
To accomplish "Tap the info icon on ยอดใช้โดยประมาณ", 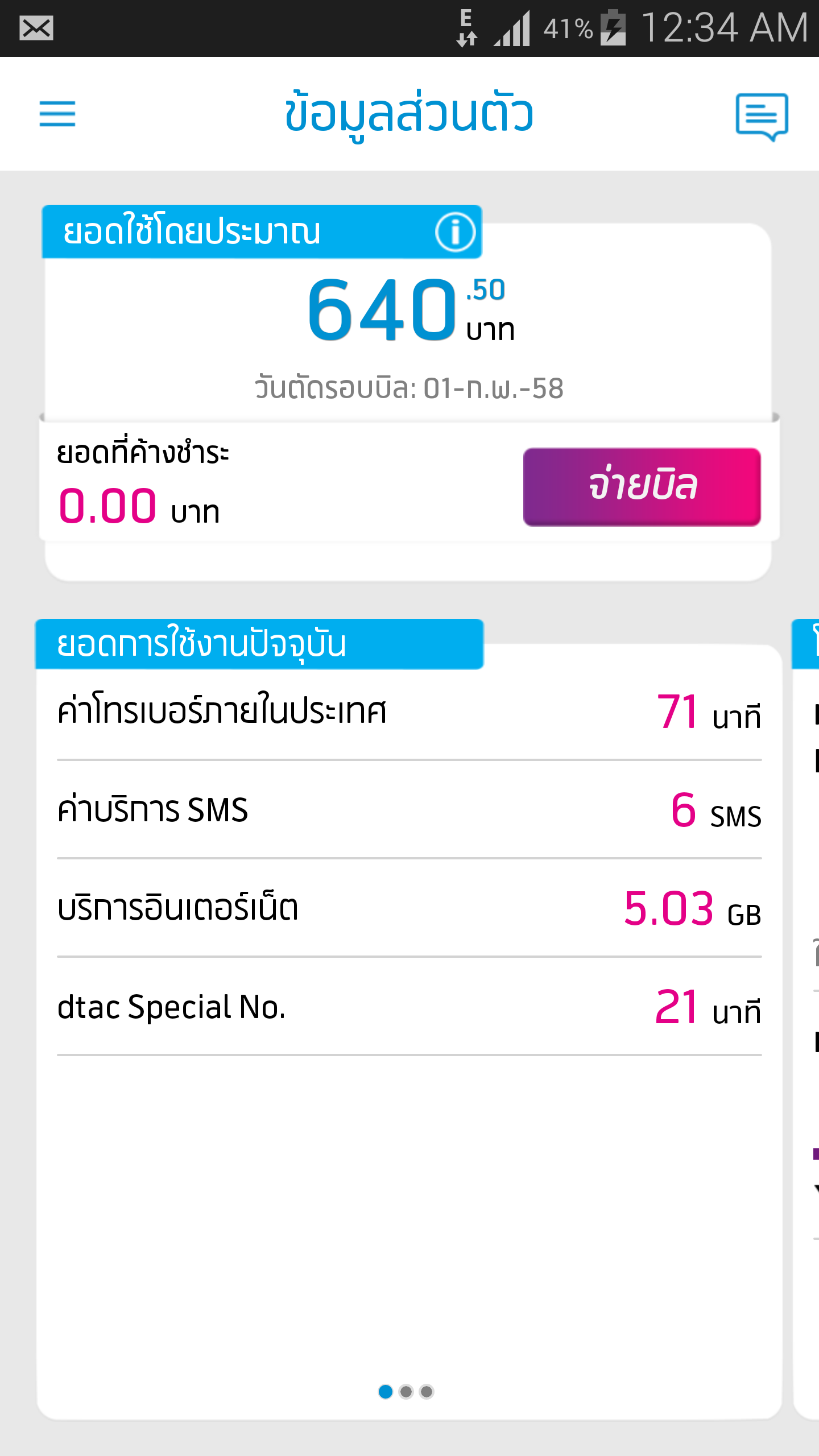I will tap(455, 232).
